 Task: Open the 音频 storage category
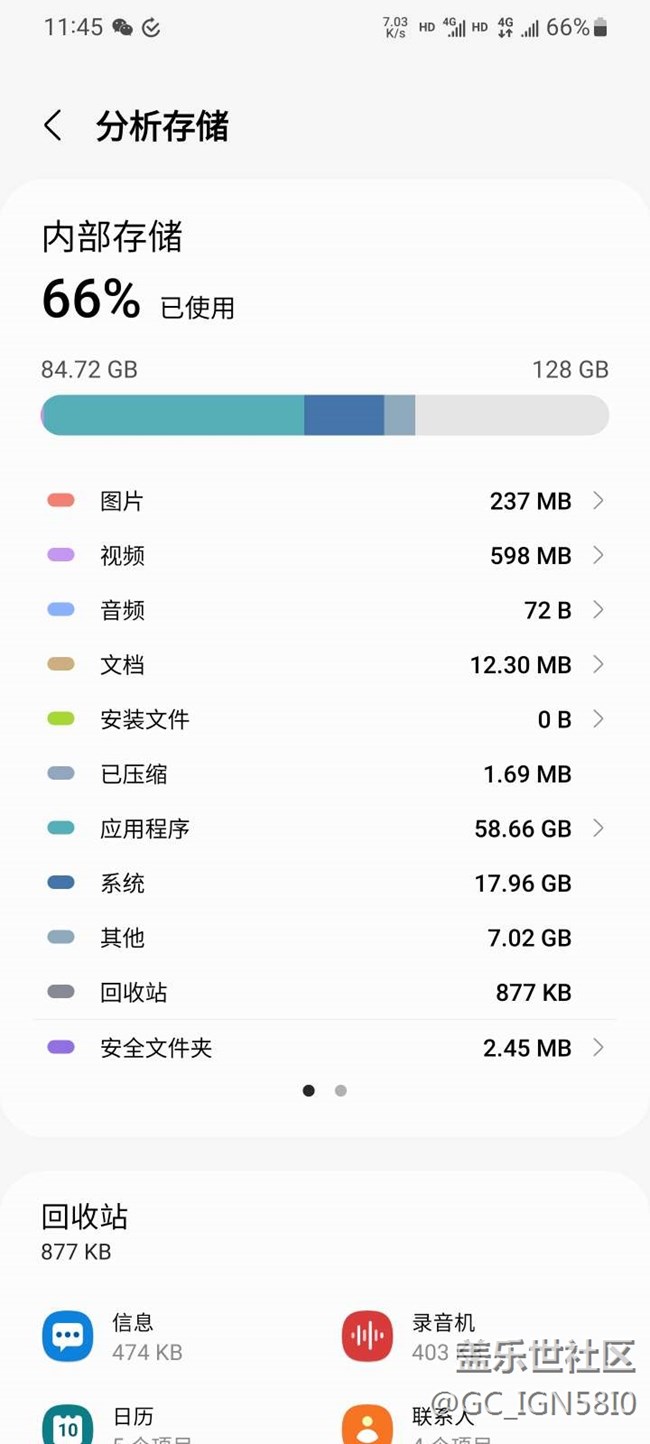325,610
